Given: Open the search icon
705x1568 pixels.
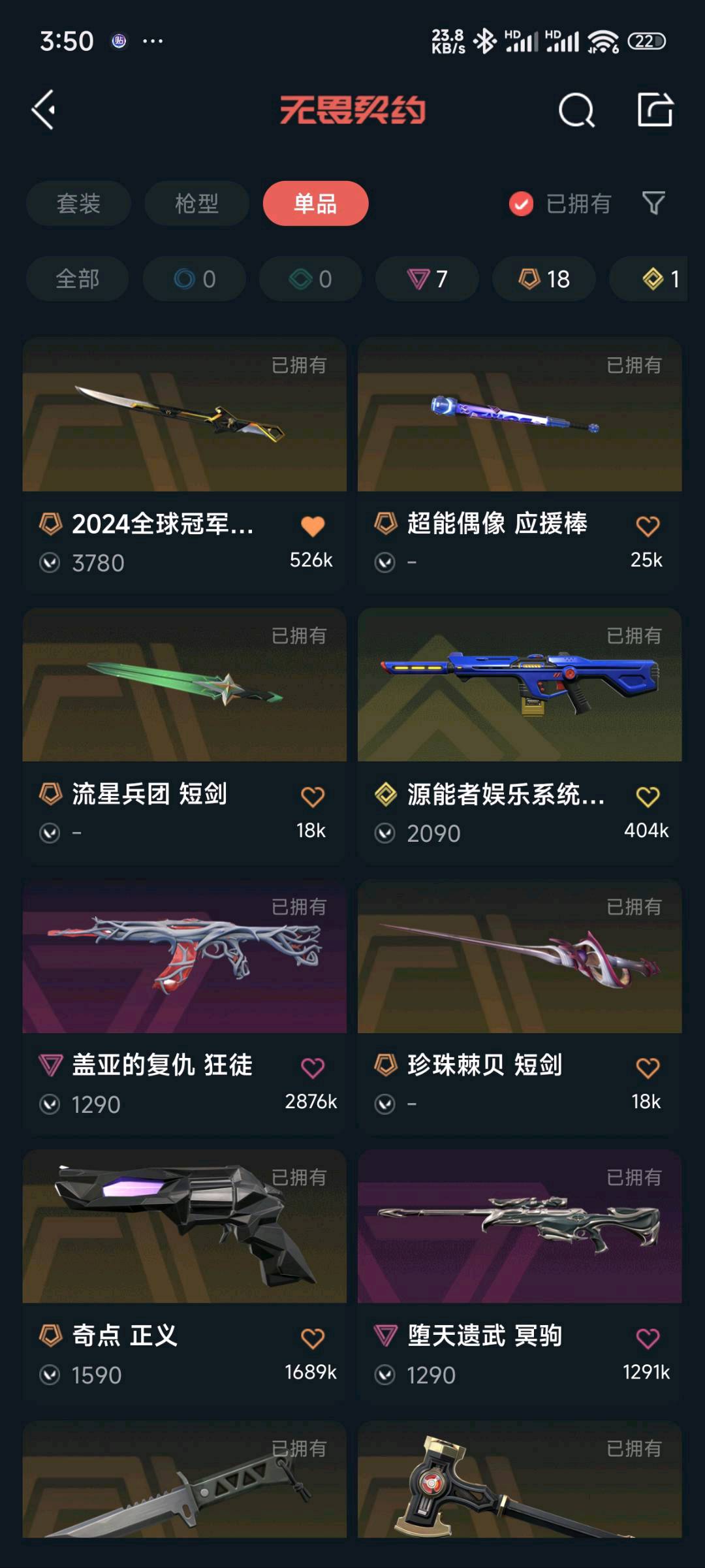Looking at the screenshot, I should pyautogui.click(x=576, y=110).
